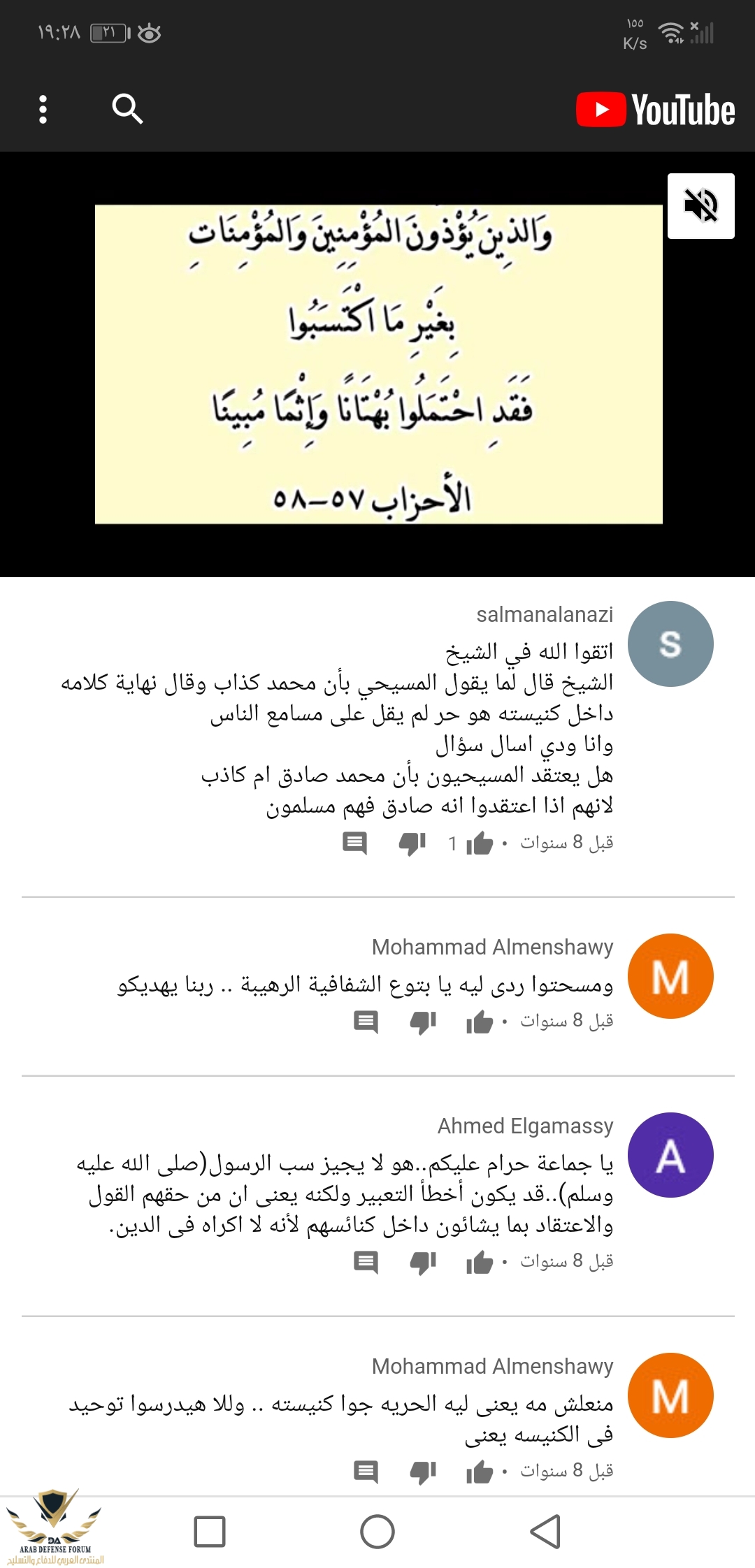
Task: Open salmanalanazi's channel avatar
Action: pyautogui.click(x=670, y=644)
